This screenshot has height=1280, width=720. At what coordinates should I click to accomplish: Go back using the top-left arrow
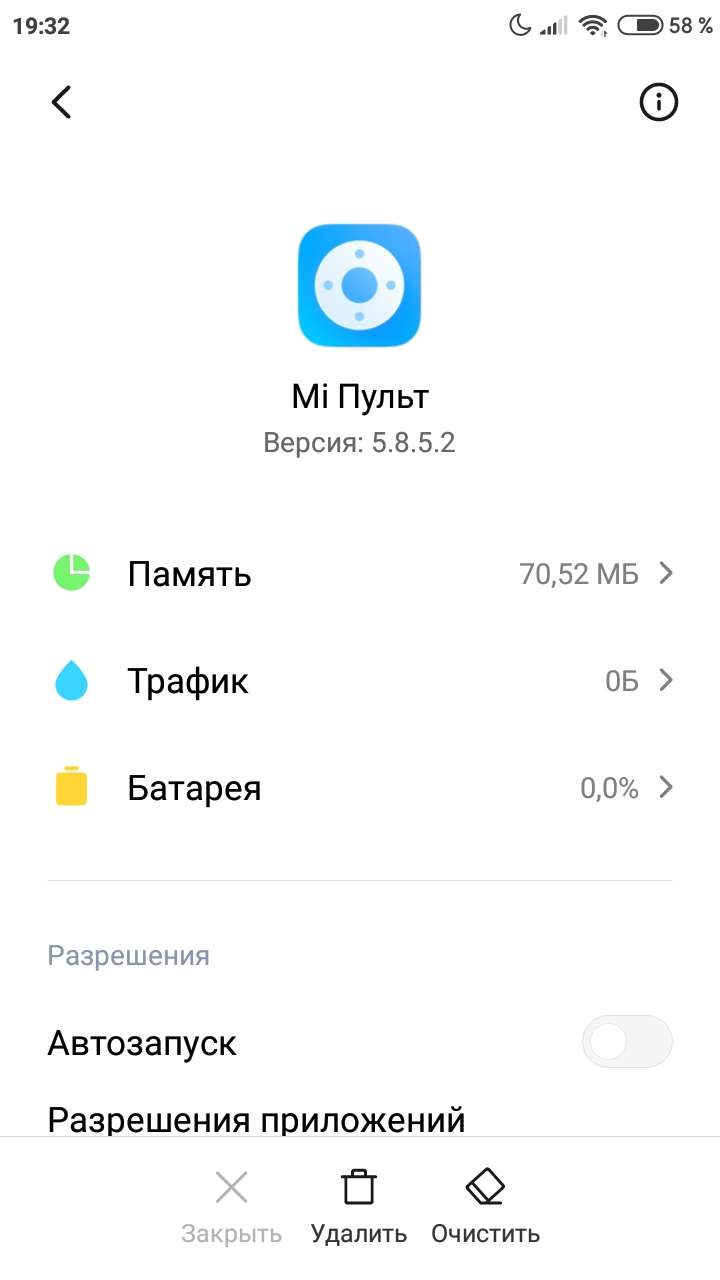click(62, 102)
